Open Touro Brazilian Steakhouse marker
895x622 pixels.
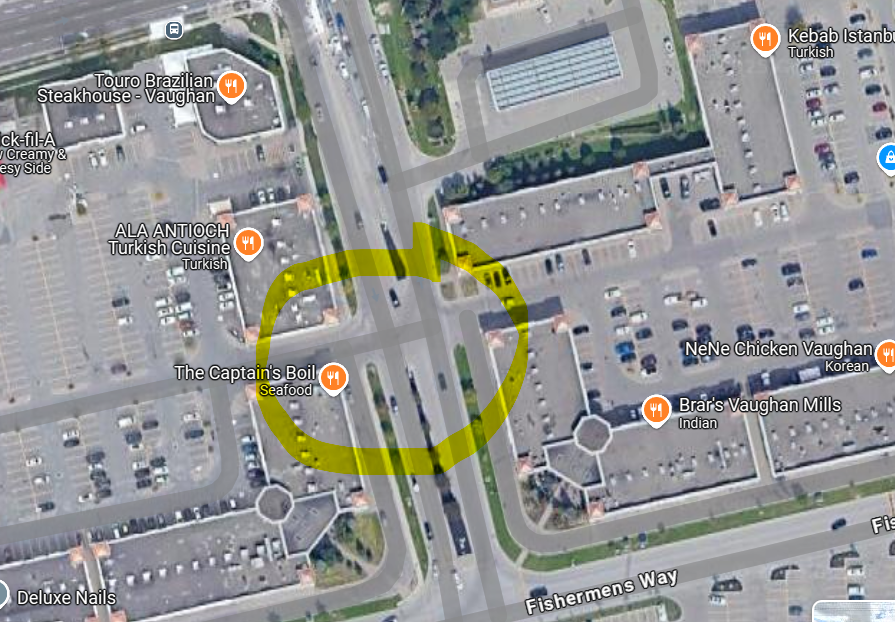click(x=231, y=86)
